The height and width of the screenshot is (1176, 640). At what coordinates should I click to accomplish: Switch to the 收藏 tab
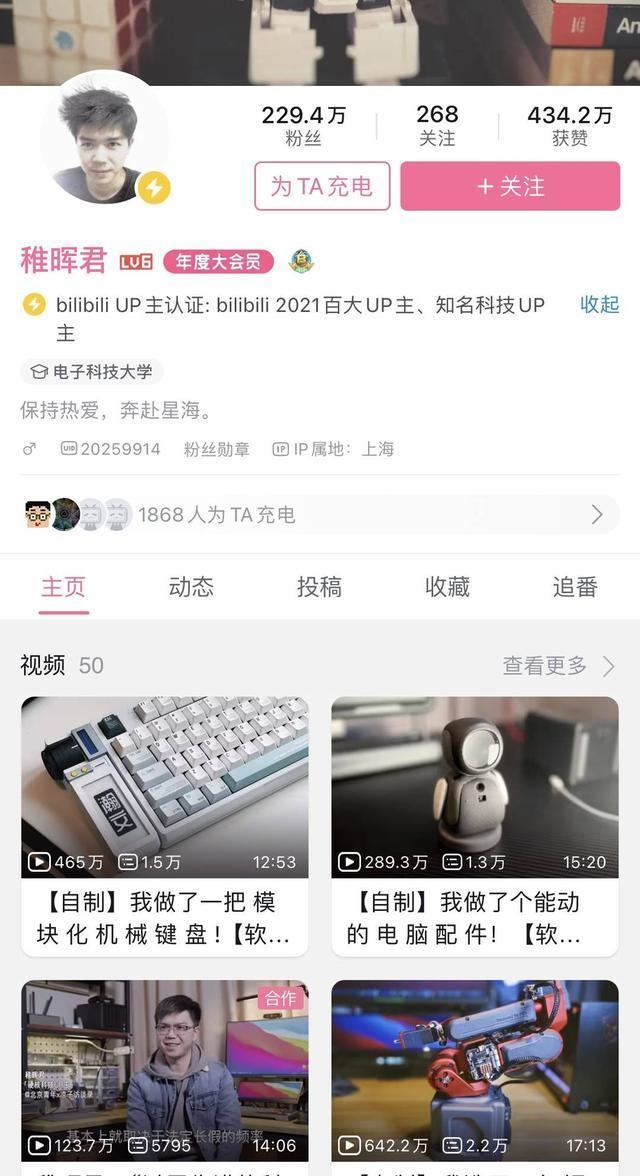coord(447,587)
